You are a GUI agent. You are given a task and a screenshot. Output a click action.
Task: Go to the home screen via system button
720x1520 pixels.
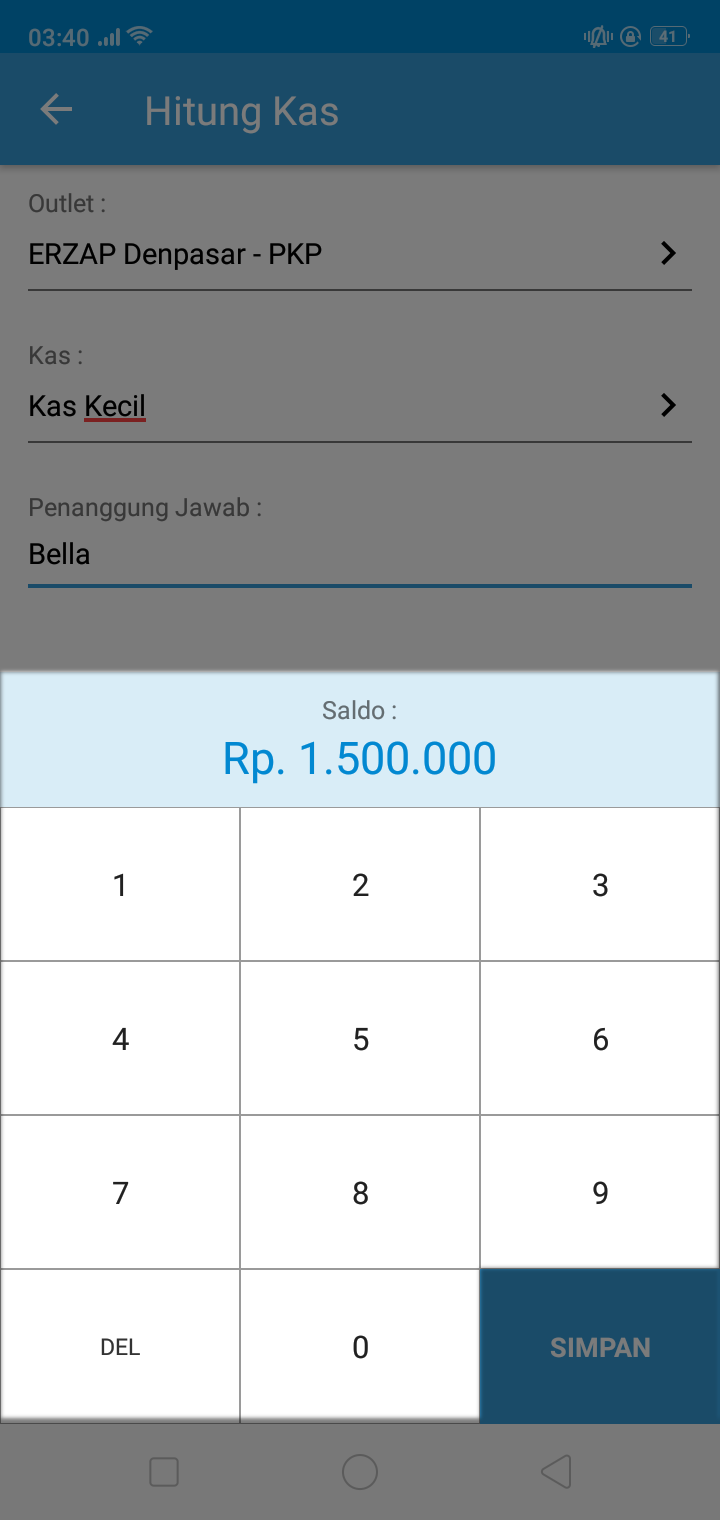point(360,1472)
